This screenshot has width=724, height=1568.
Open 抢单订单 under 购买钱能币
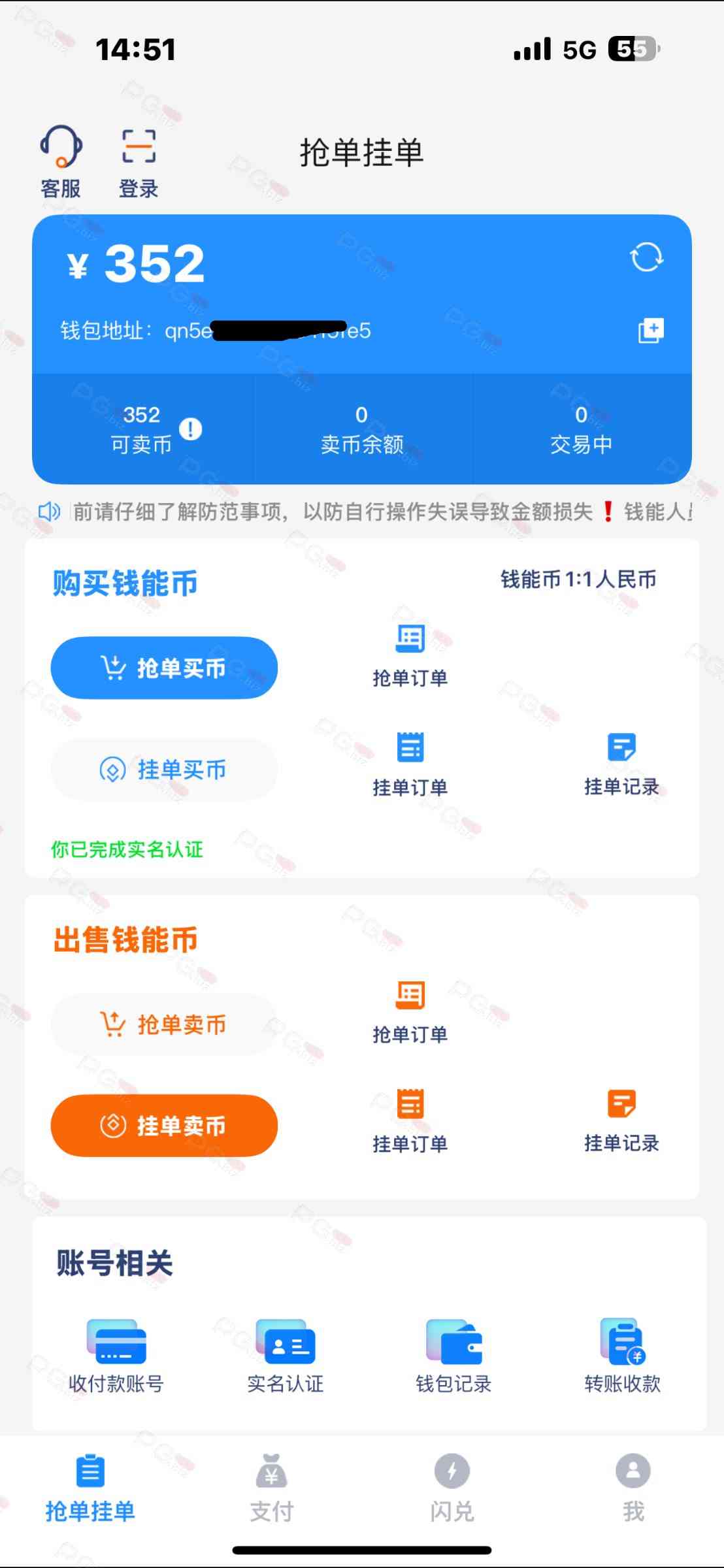(x=410, y=655)
